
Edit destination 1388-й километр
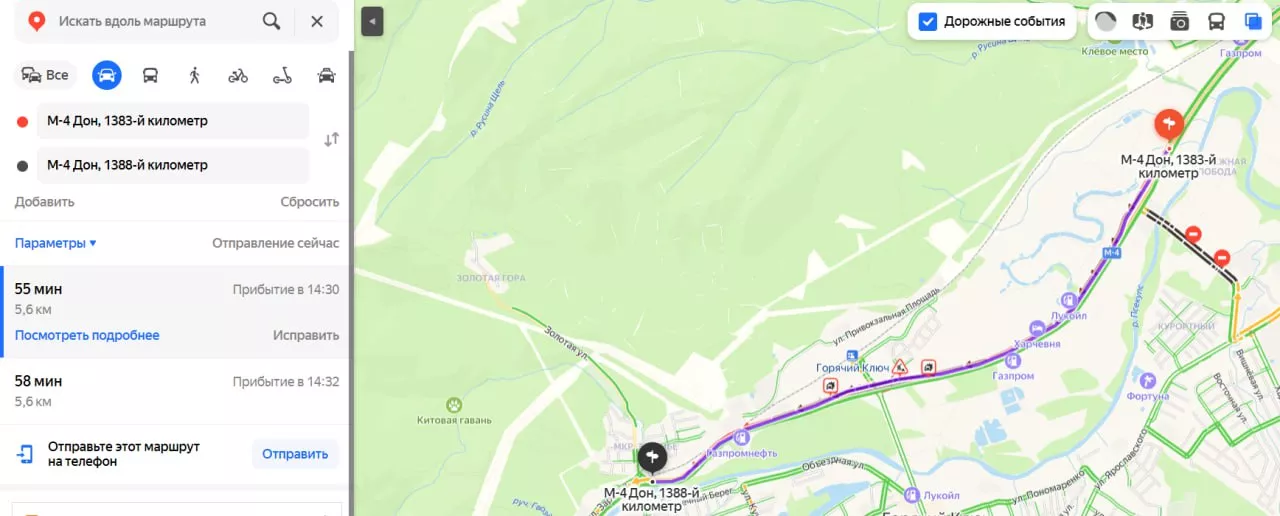[172, 165]
